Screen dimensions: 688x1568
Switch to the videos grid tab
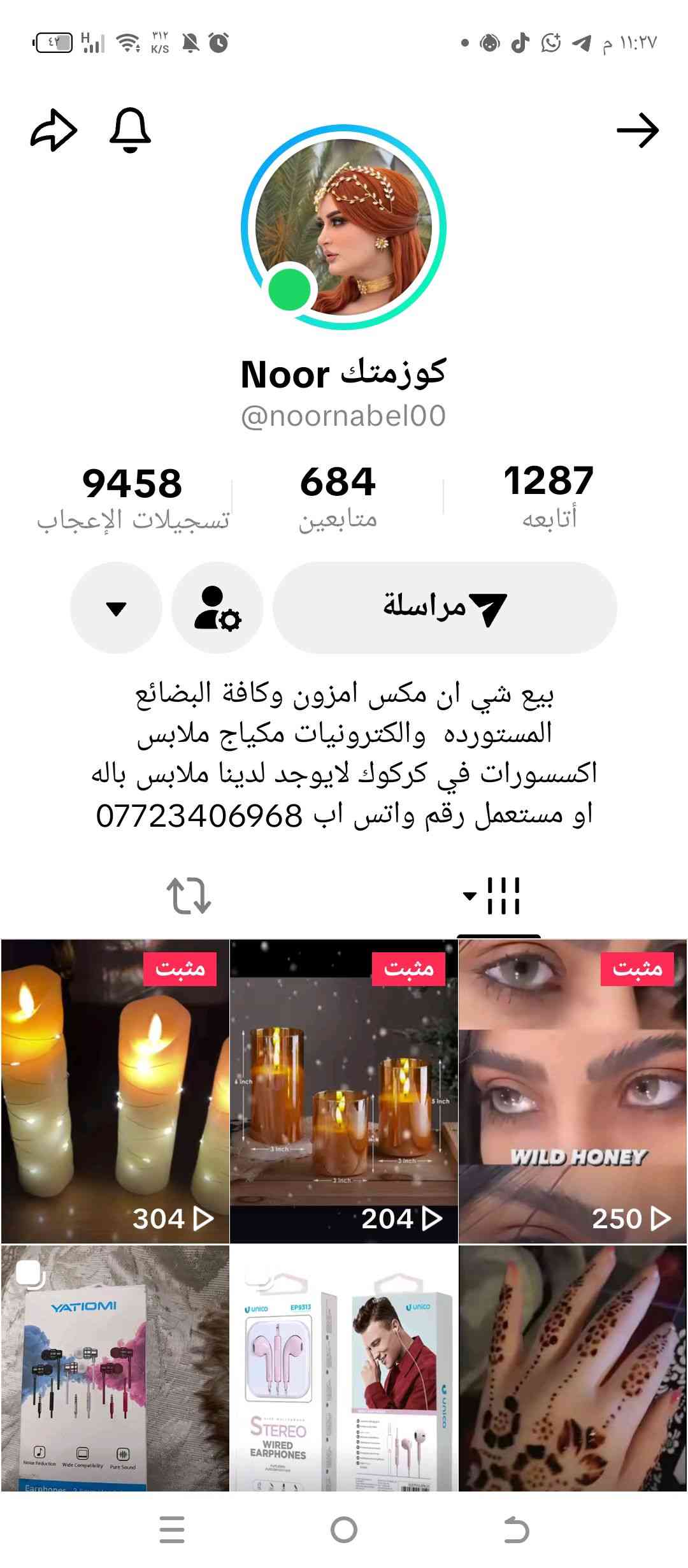499,896
